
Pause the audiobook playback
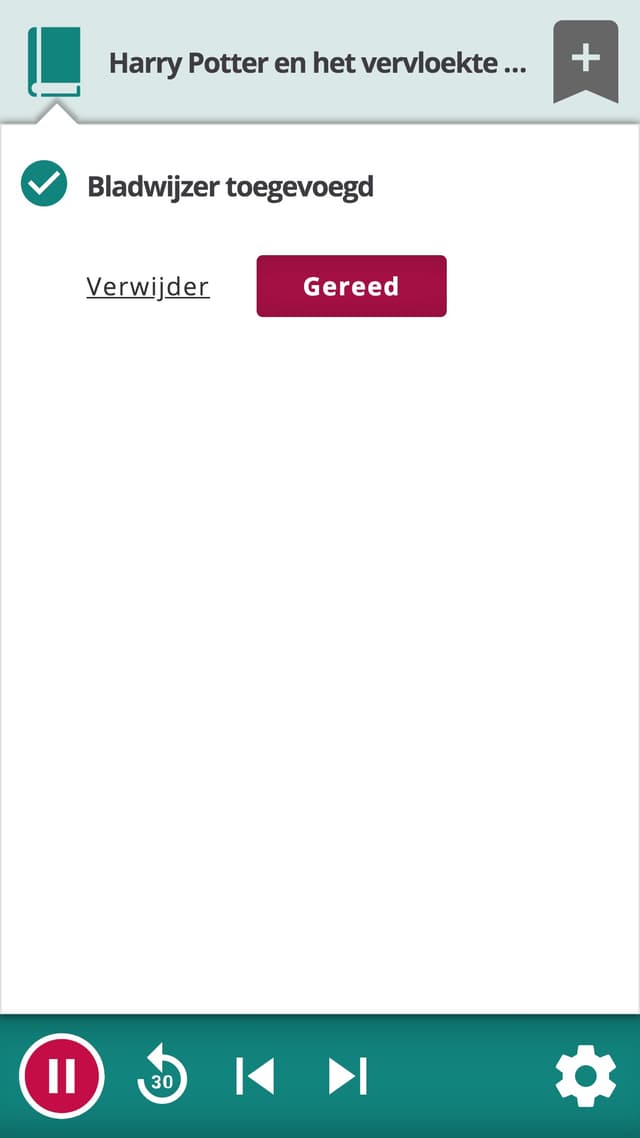point(61,1076)
